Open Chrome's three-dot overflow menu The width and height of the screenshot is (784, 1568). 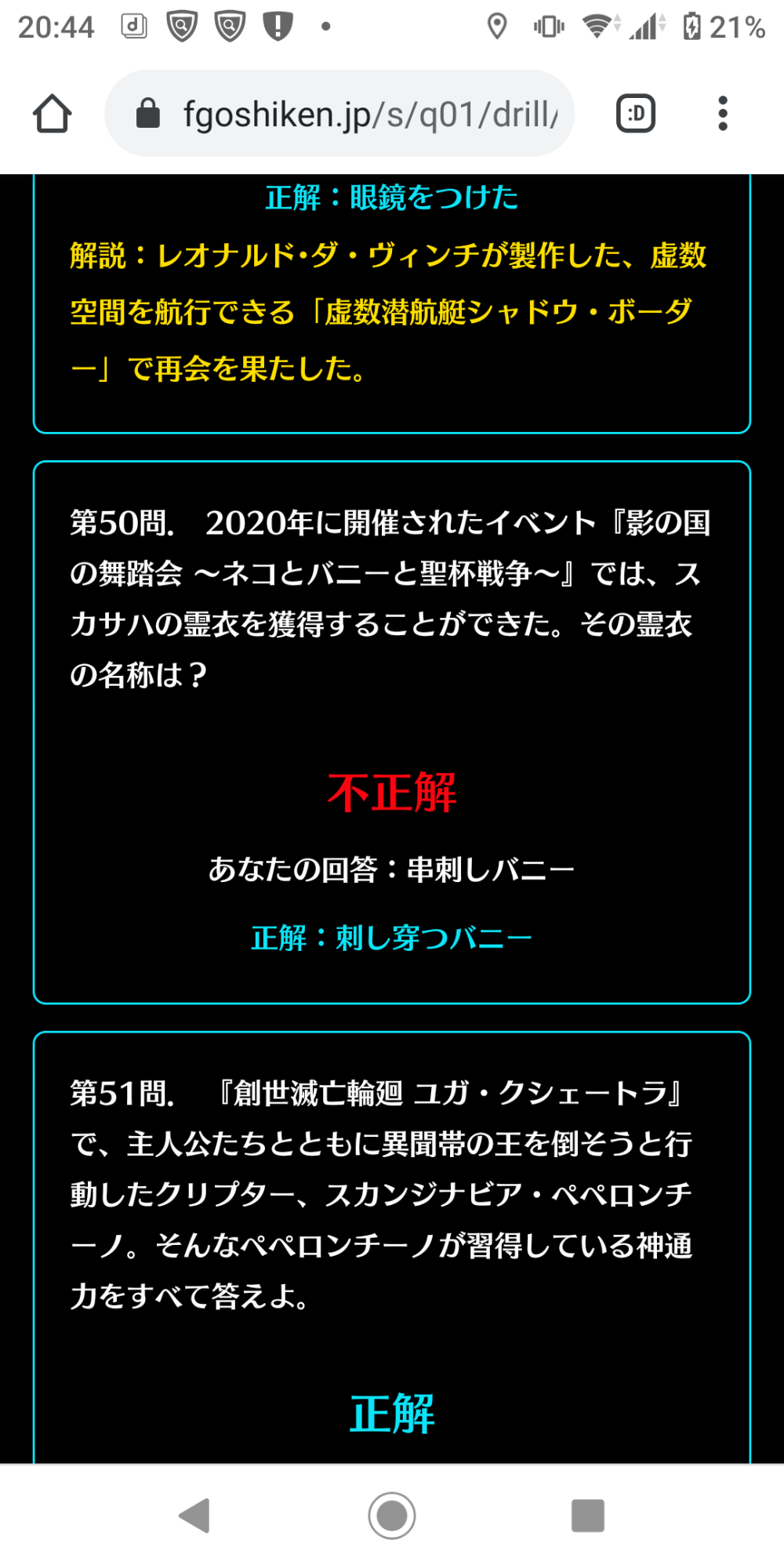pos(722,114)
